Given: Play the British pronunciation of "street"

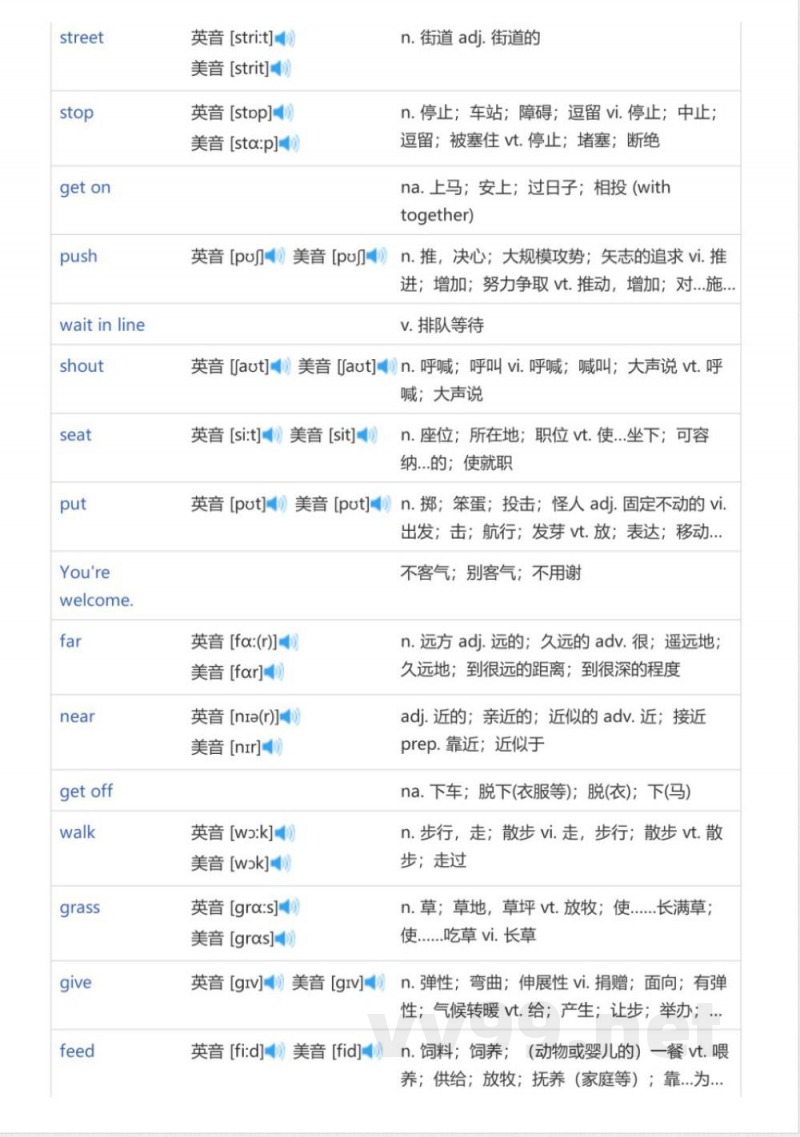Looking at the screenshot, I should pos(283,37).
